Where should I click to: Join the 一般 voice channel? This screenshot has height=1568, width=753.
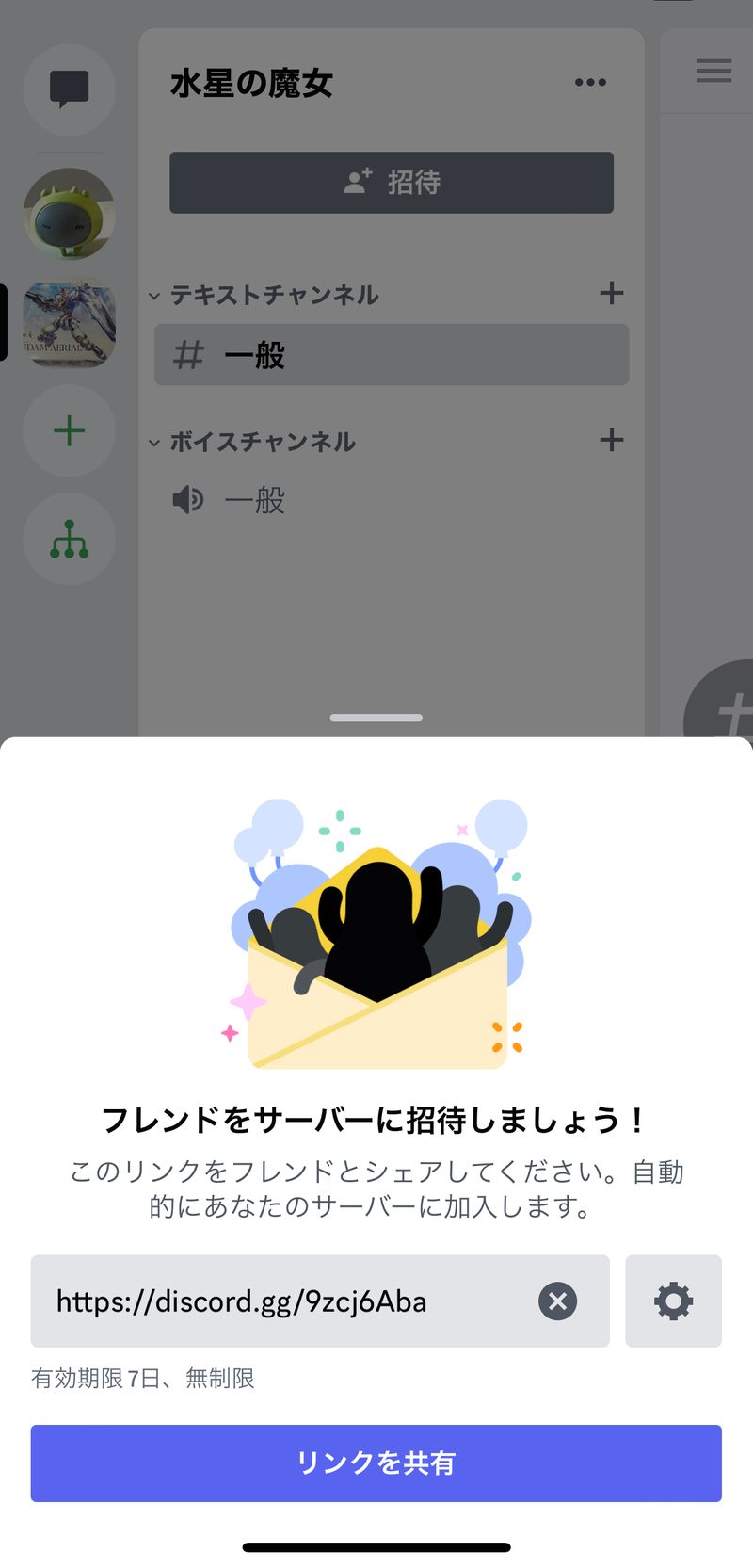[254, 500]
